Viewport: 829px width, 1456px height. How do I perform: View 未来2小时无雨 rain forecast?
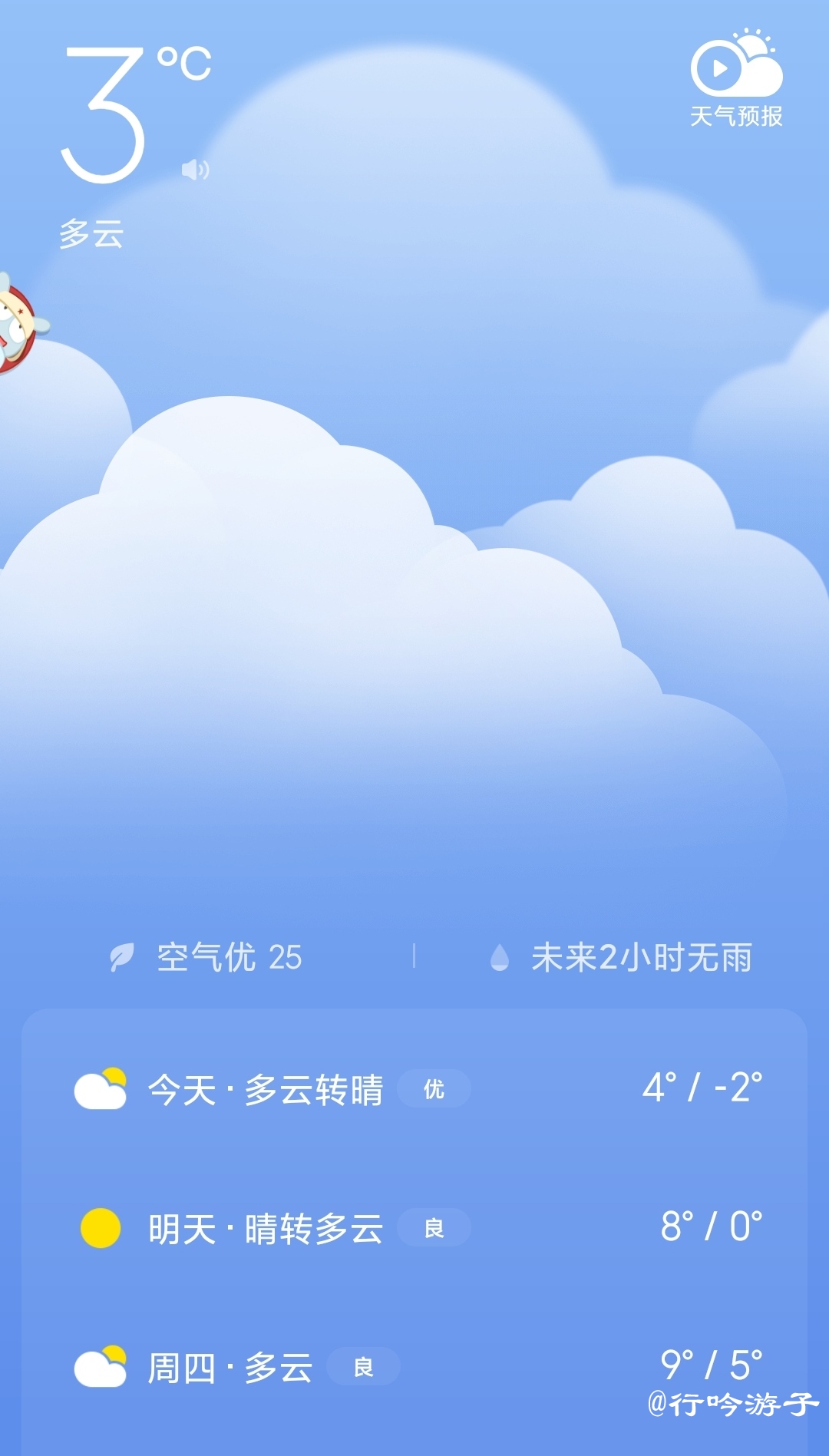pyautogui.click(x=621, y=957)
